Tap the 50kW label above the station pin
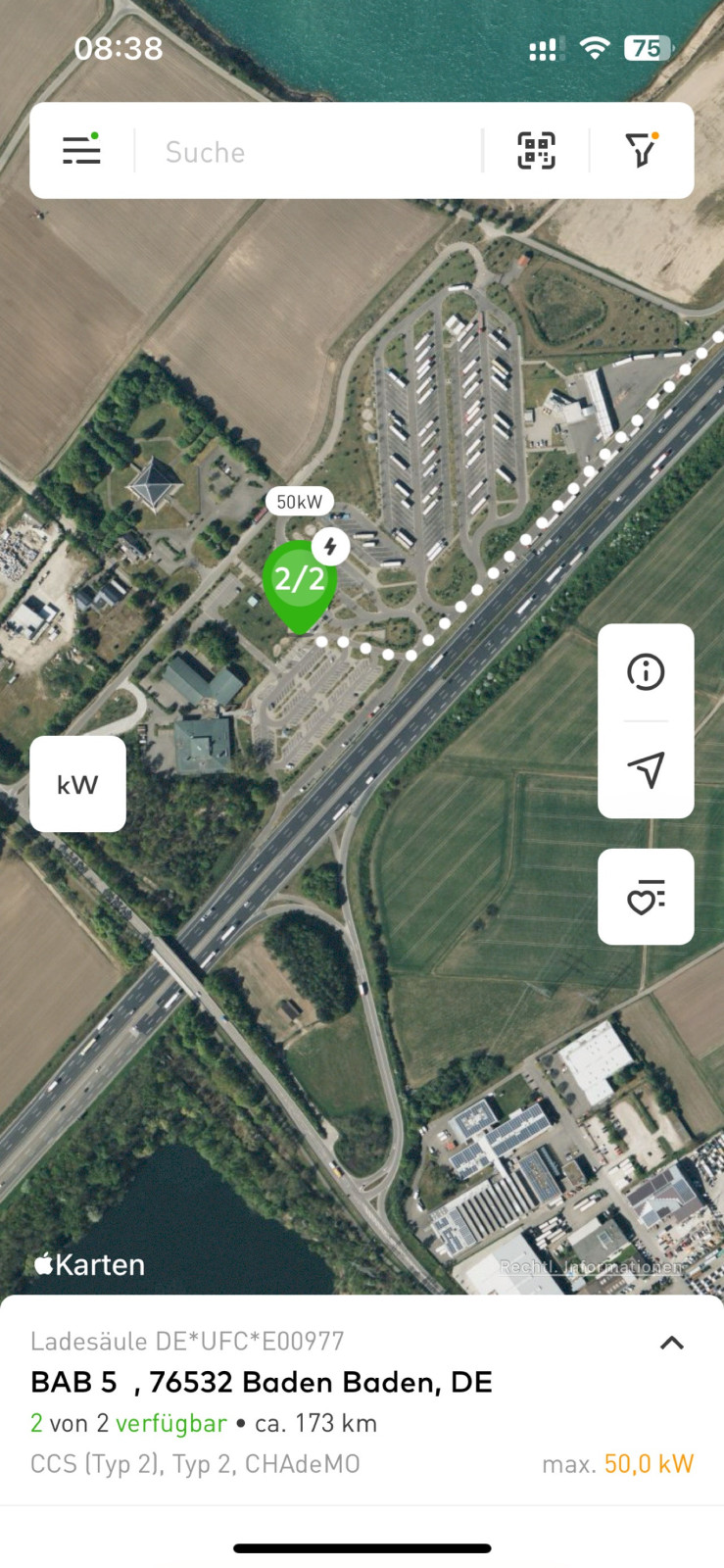 [x=301, y=501]
